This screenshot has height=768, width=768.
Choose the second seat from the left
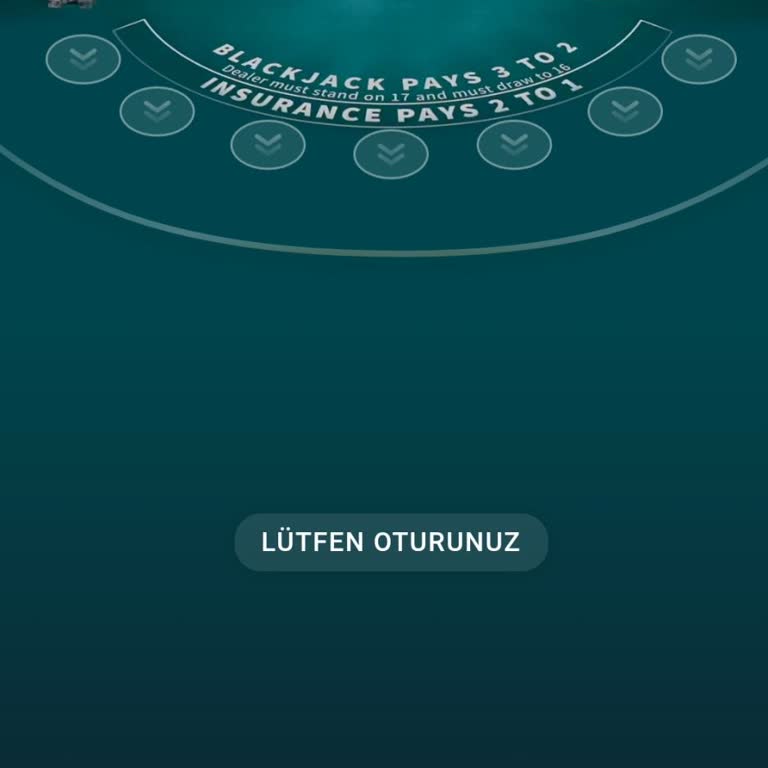pyautogui.click(x=157, y=111)
